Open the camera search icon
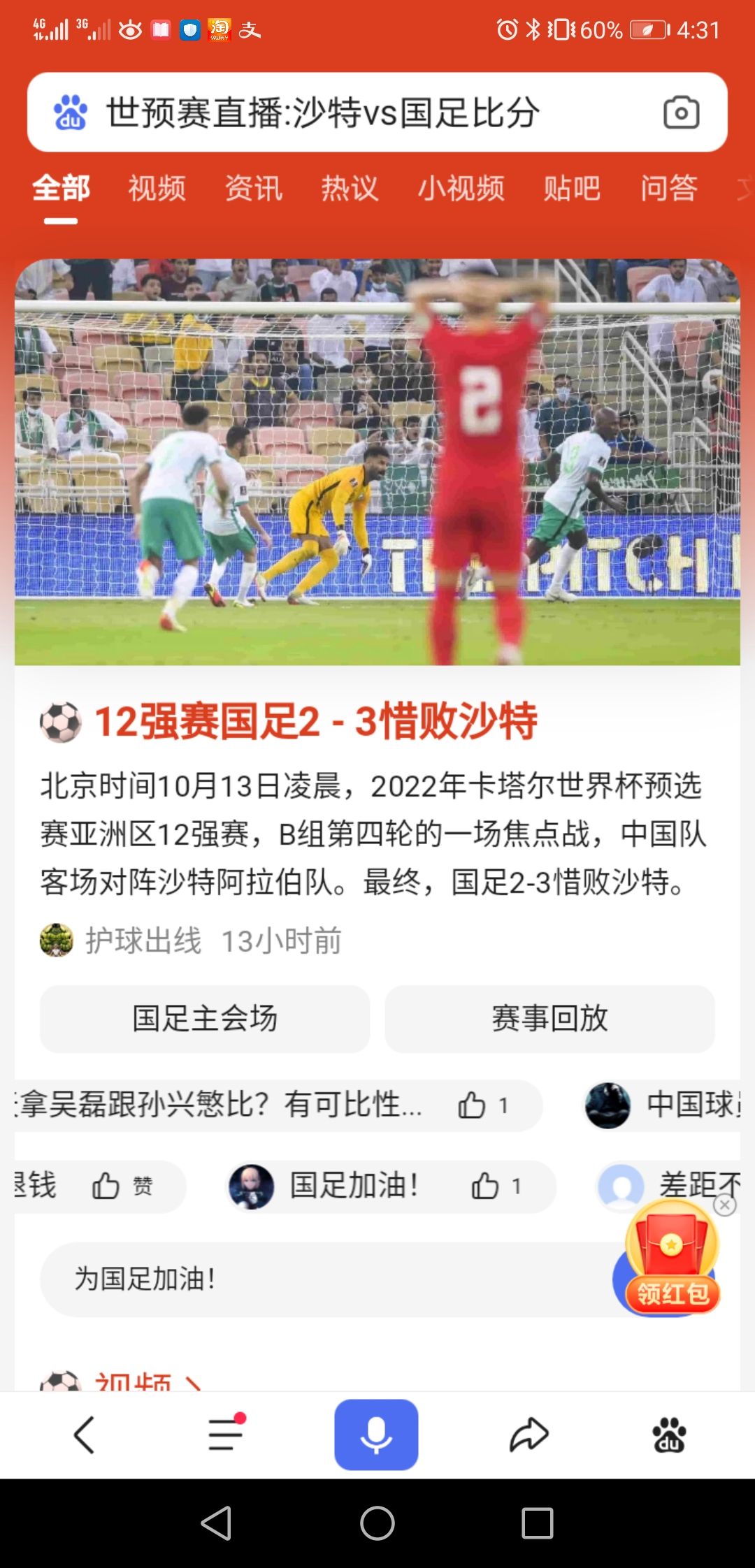 681,112
